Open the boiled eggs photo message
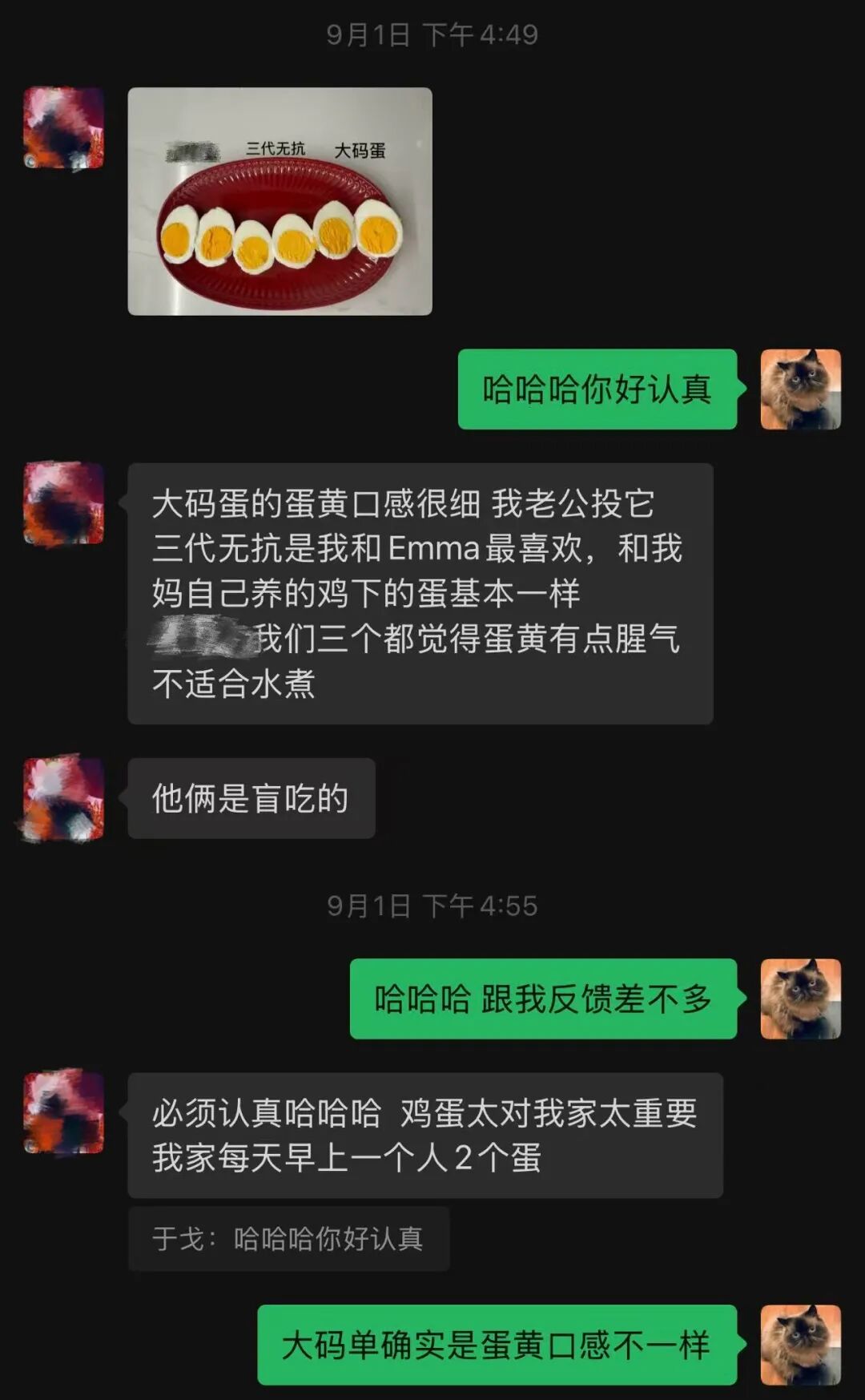 [280, 201]
